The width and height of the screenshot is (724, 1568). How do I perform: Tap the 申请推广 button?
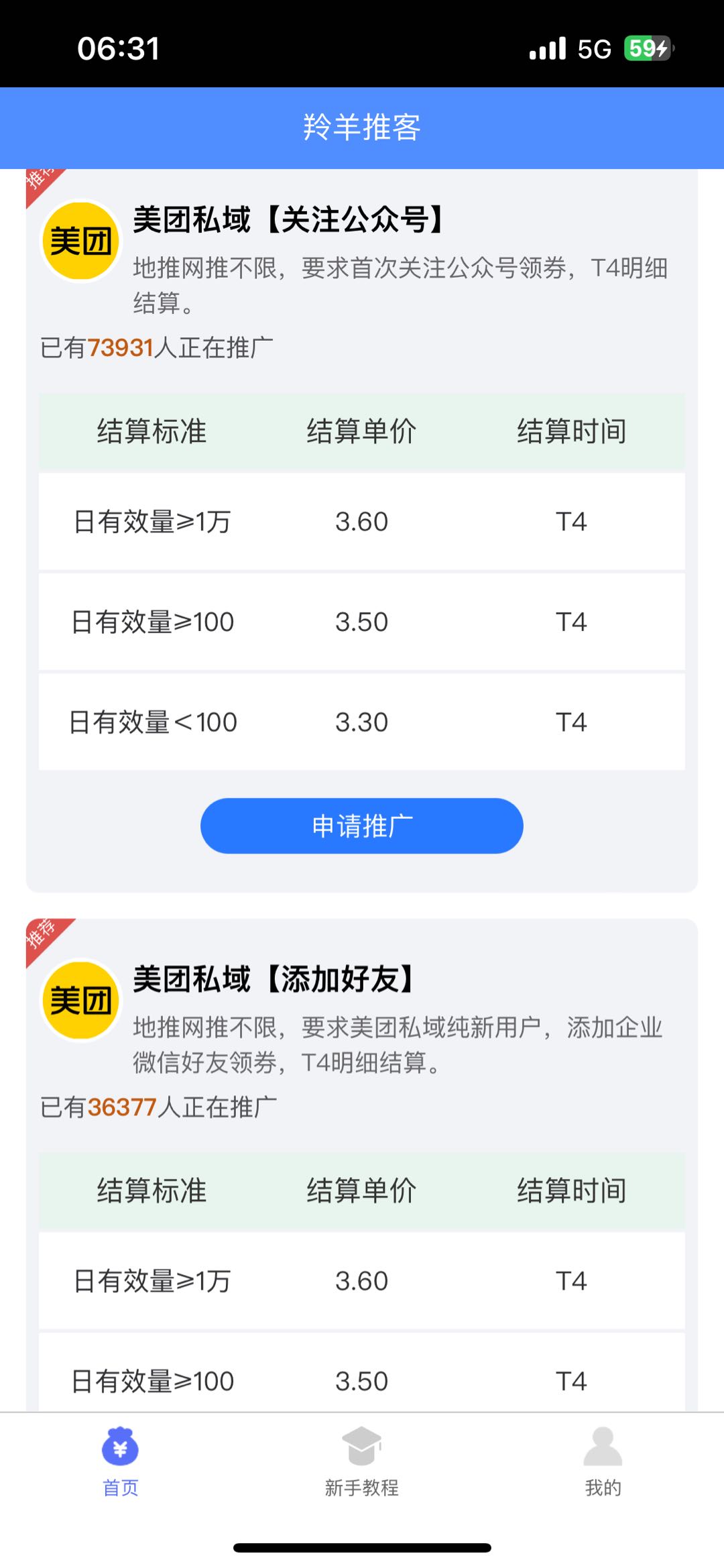(361, 826)
